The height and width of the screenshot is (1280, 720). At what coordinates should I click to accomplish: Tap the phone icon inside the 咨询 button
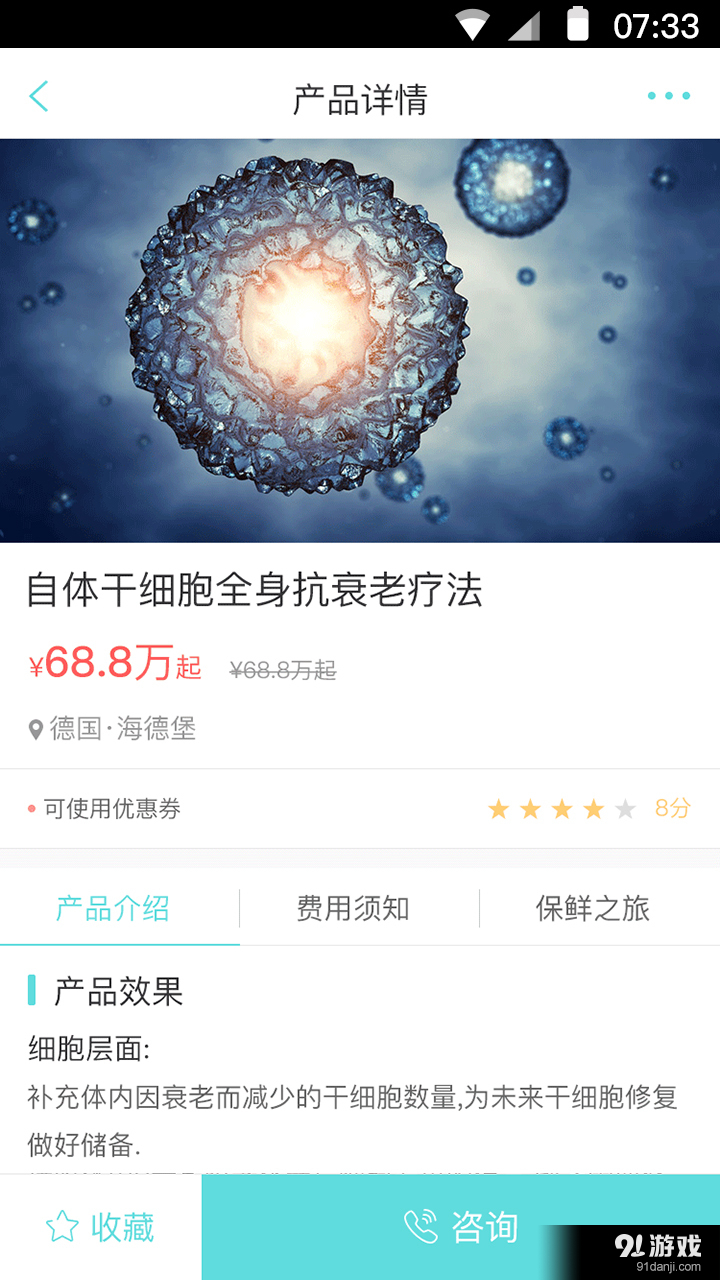421,1227
